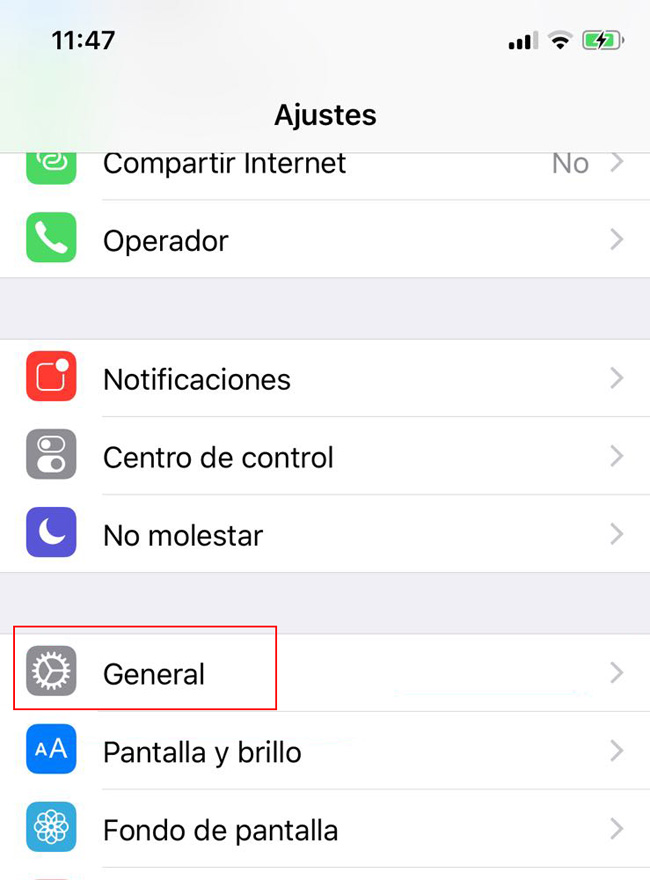The height and width of the screenshot is (880, 650).
Task: Open Centro de control
Action: [218, 457]
